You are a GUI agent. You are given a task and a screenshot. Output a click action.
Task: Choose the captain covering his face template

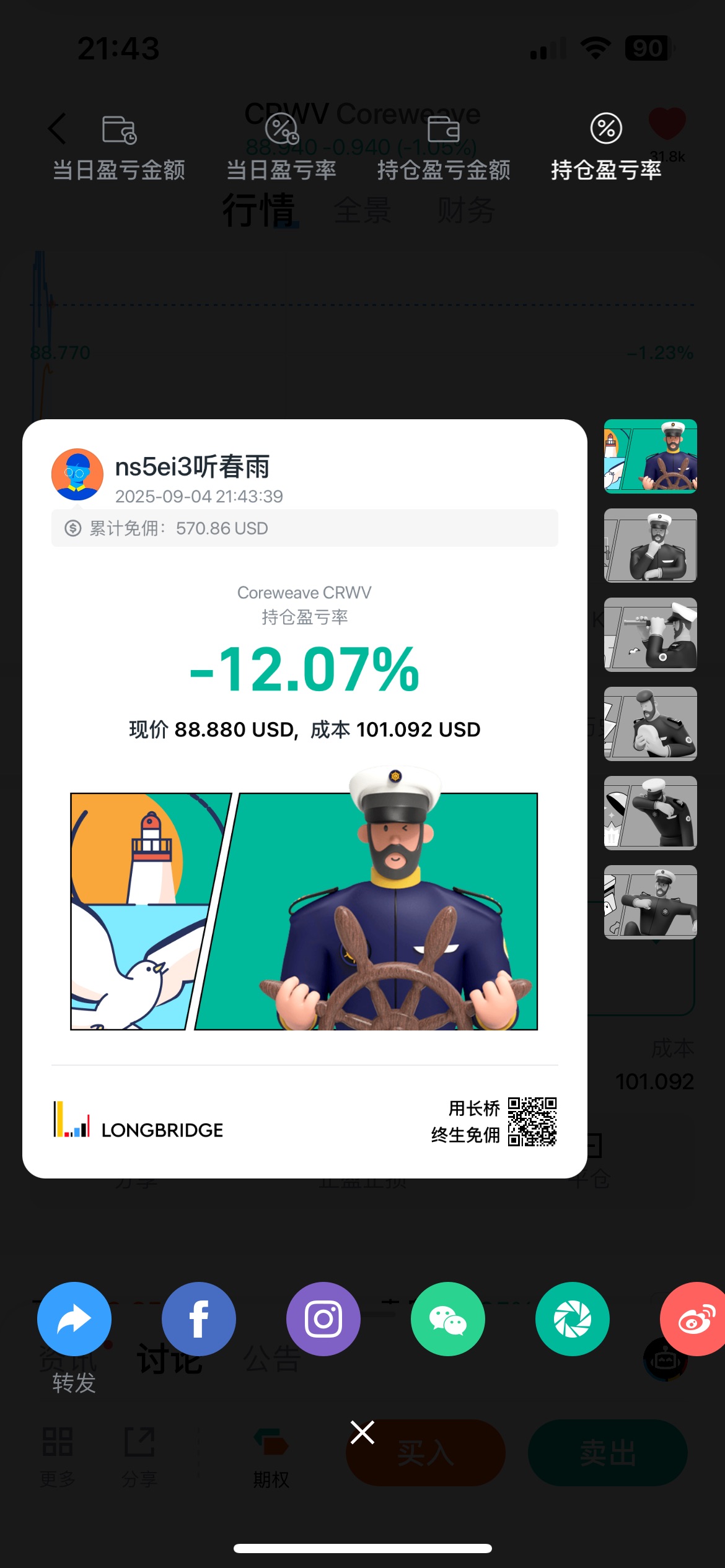click(x=650, y=813)
